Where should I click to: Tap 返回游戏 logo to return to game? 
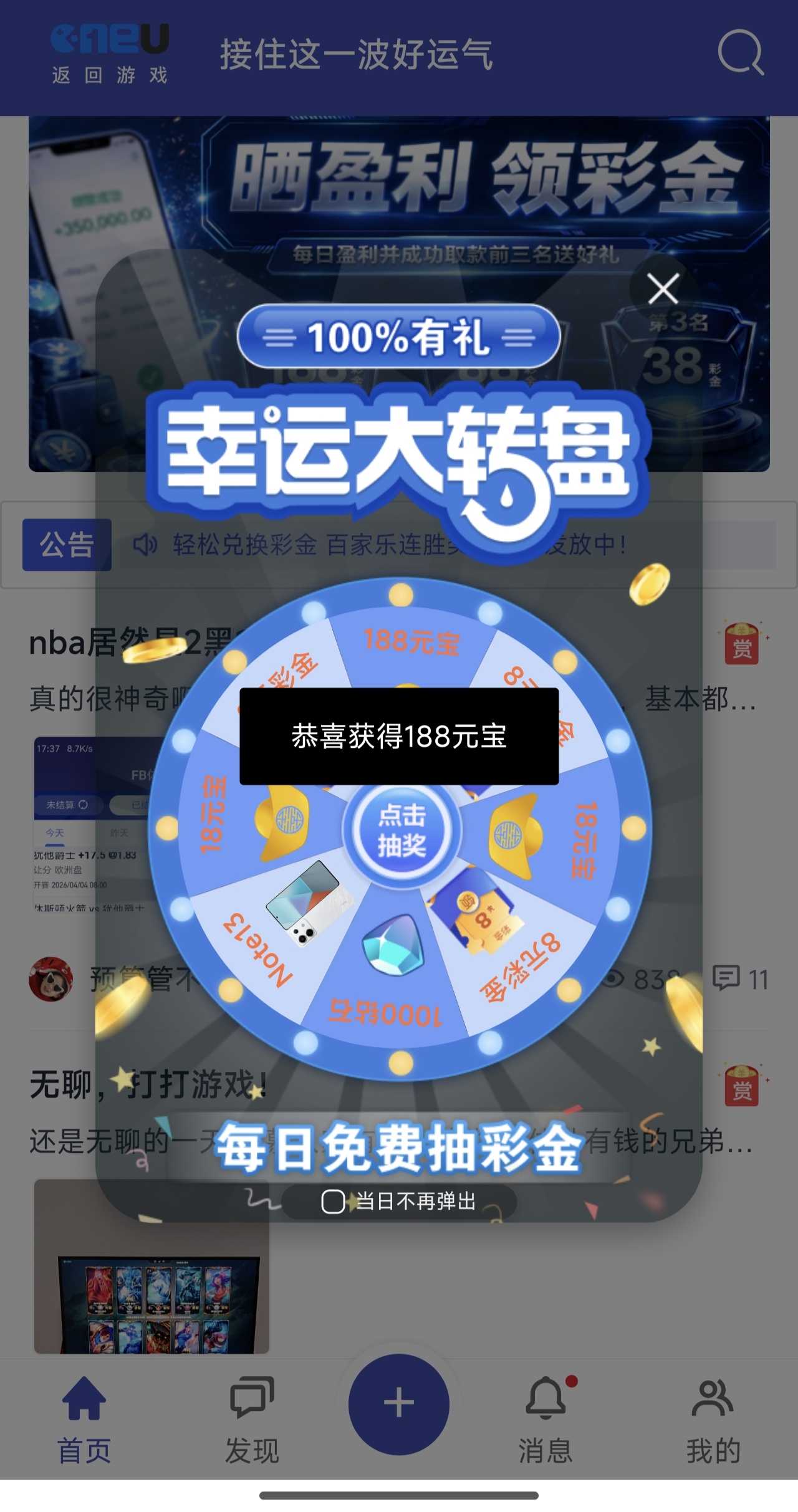coord(110,55)
